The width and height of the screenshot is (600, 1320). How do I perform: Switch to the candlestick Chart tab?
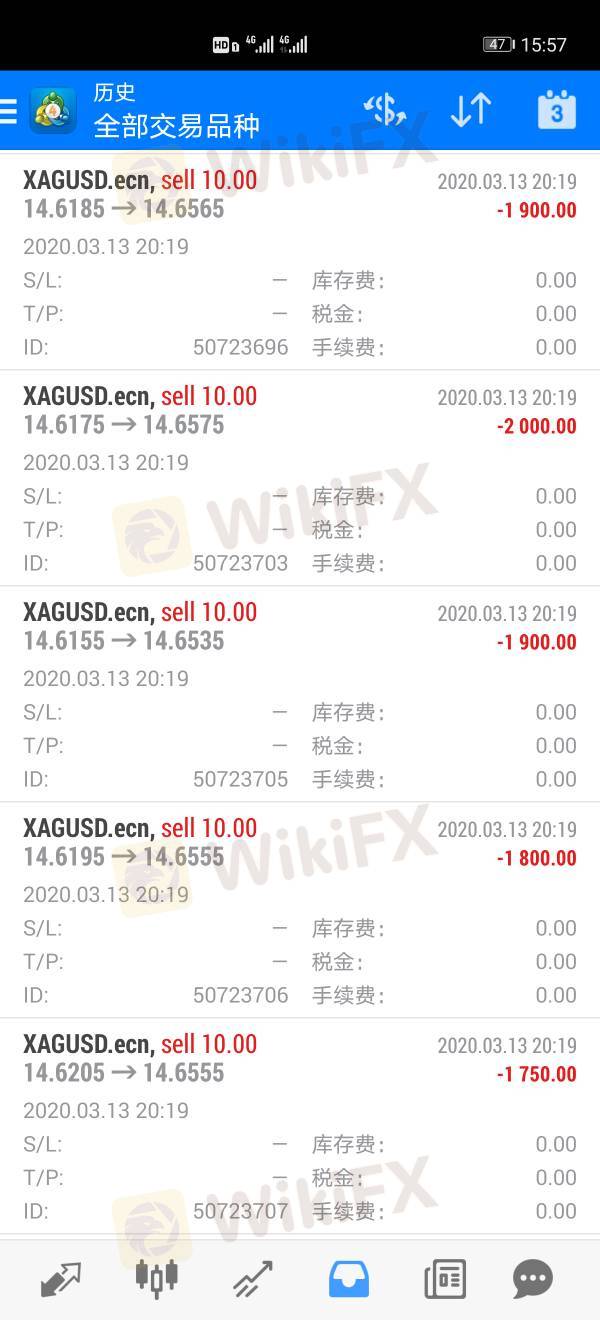156,1279
